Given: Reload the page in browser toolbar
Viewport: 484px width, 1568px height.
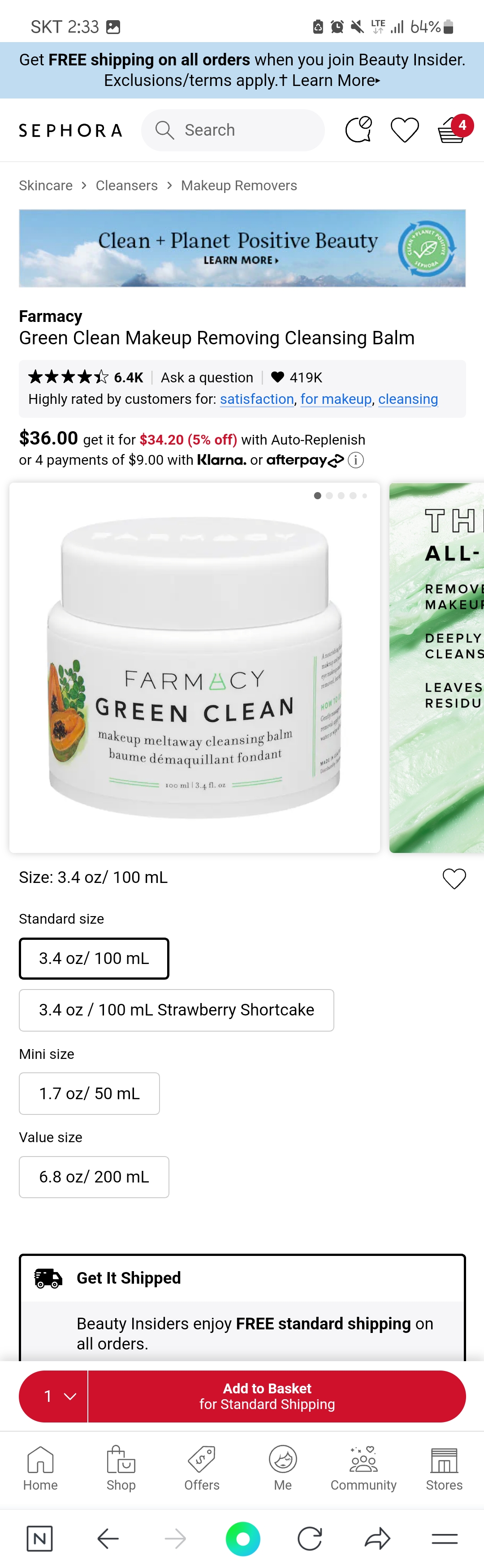Looking at the screenshot, I should coord(310,1539).
